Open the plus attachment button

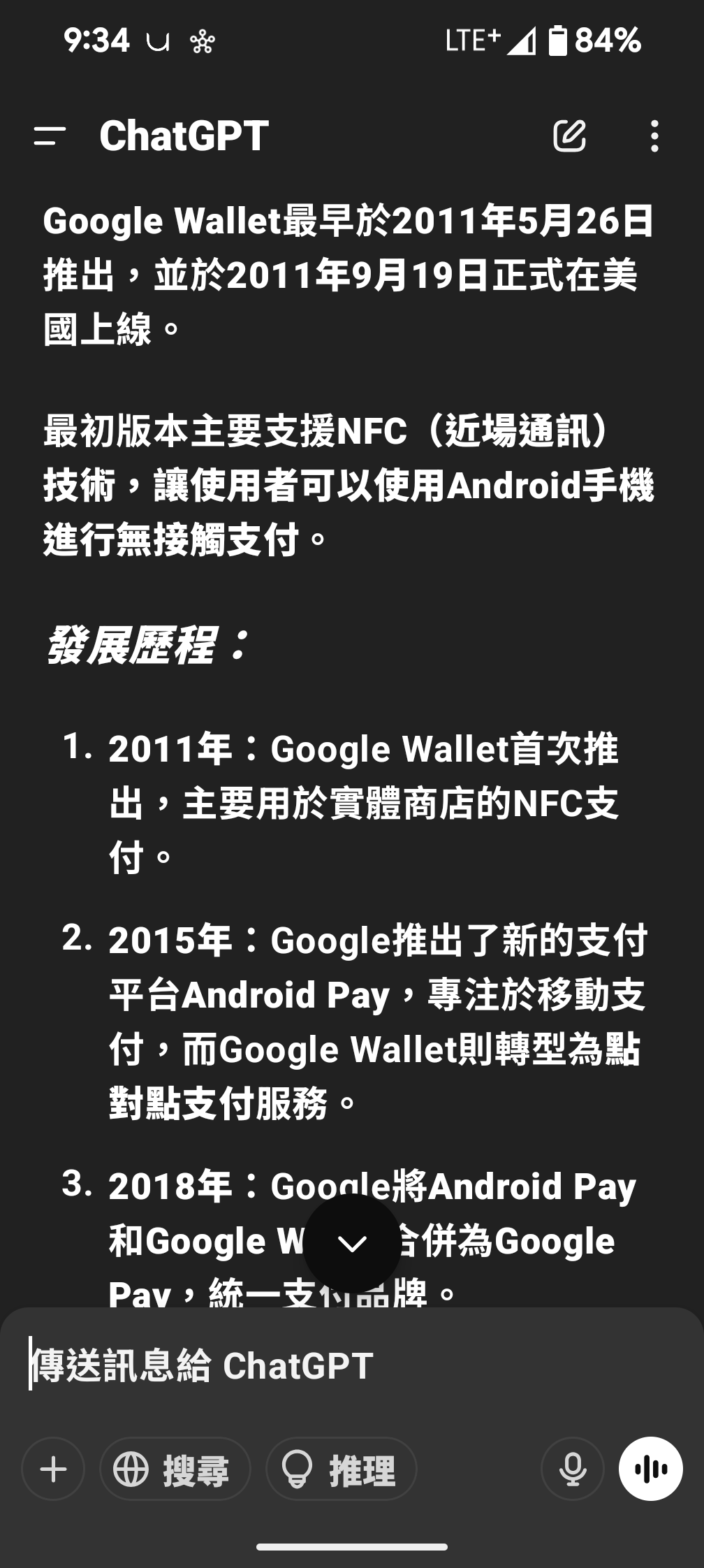pos(54,1469)
